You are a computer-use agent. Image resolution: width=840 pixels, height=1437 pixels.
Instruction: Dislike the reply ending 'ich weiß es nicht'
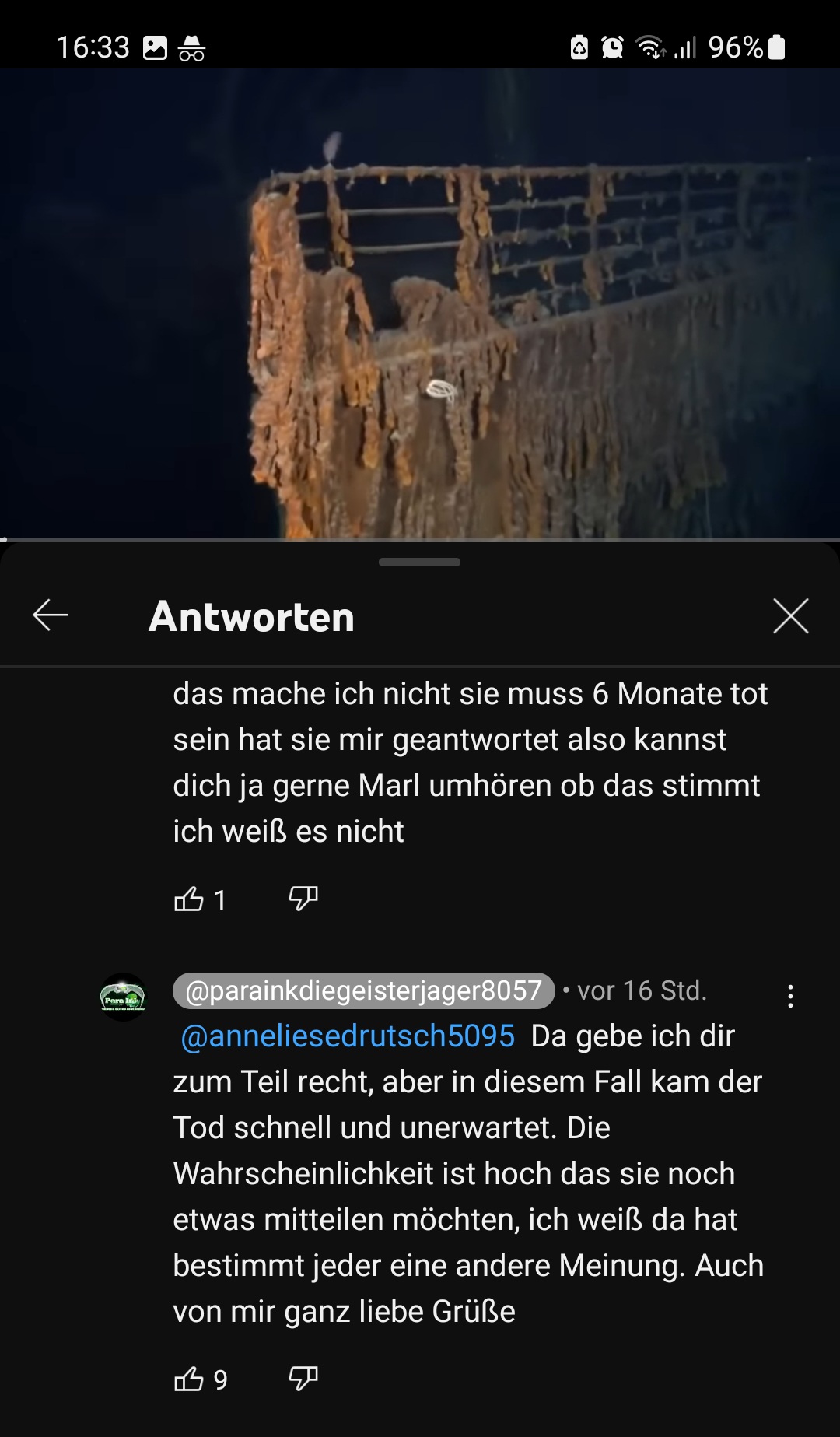point(303,899)
